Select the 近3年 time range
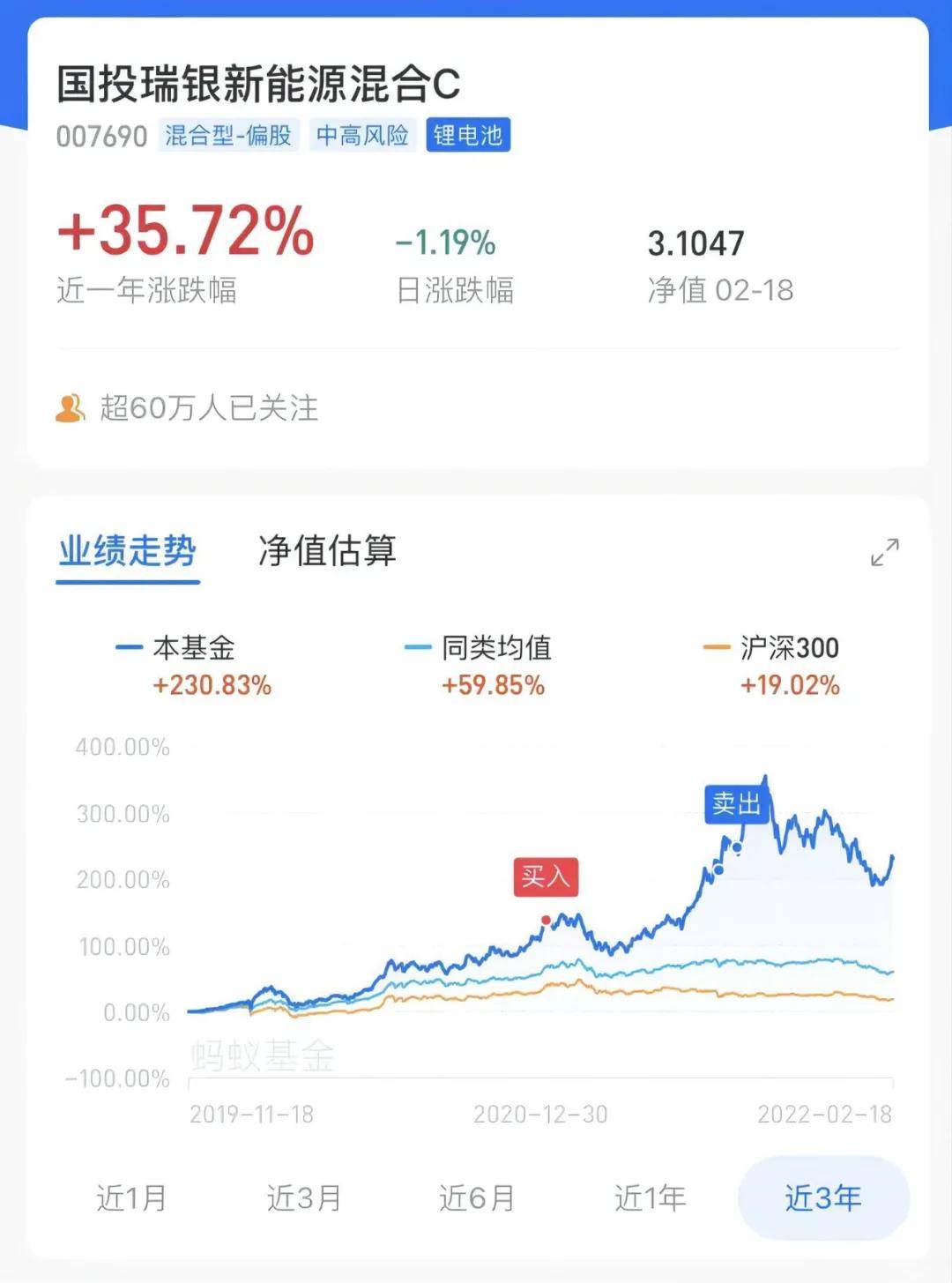 [x=822, y=1198]
